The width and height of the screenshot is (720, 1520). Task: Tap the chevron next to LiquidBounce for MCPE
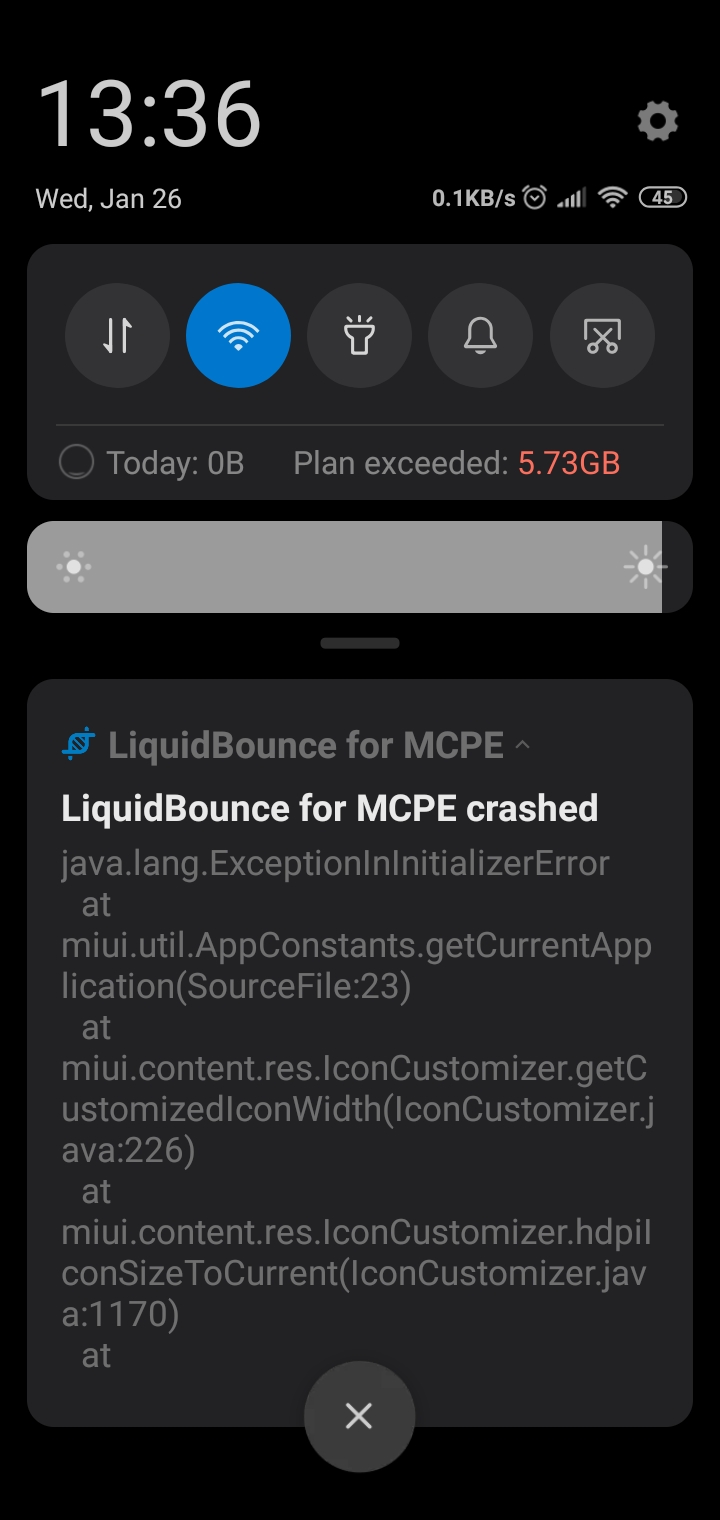click(x=524, y=744)
